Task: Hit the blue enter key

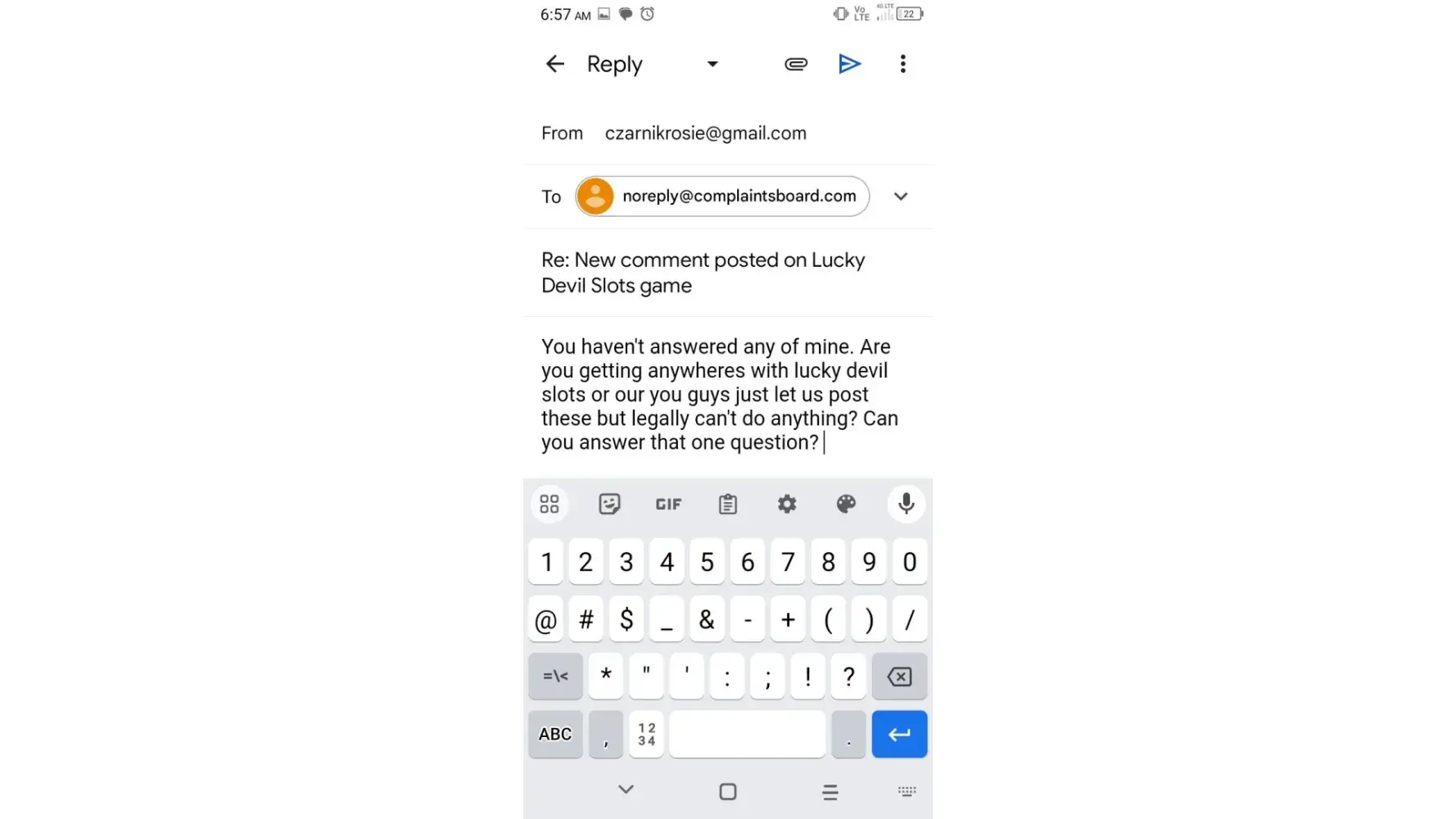Action: [899, 734]
